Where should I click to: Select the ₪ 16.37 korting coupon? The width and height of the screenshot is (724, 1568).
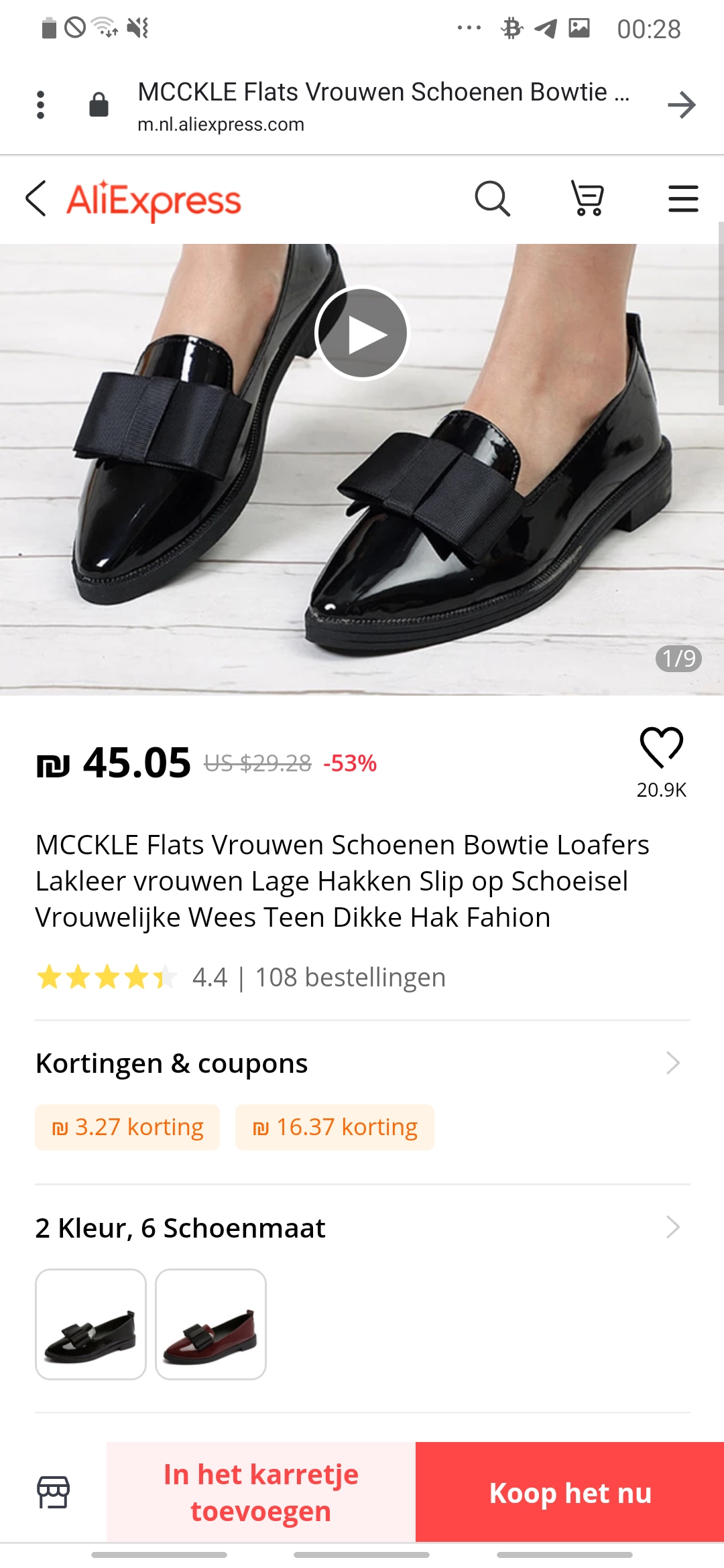click(335, 1128)
